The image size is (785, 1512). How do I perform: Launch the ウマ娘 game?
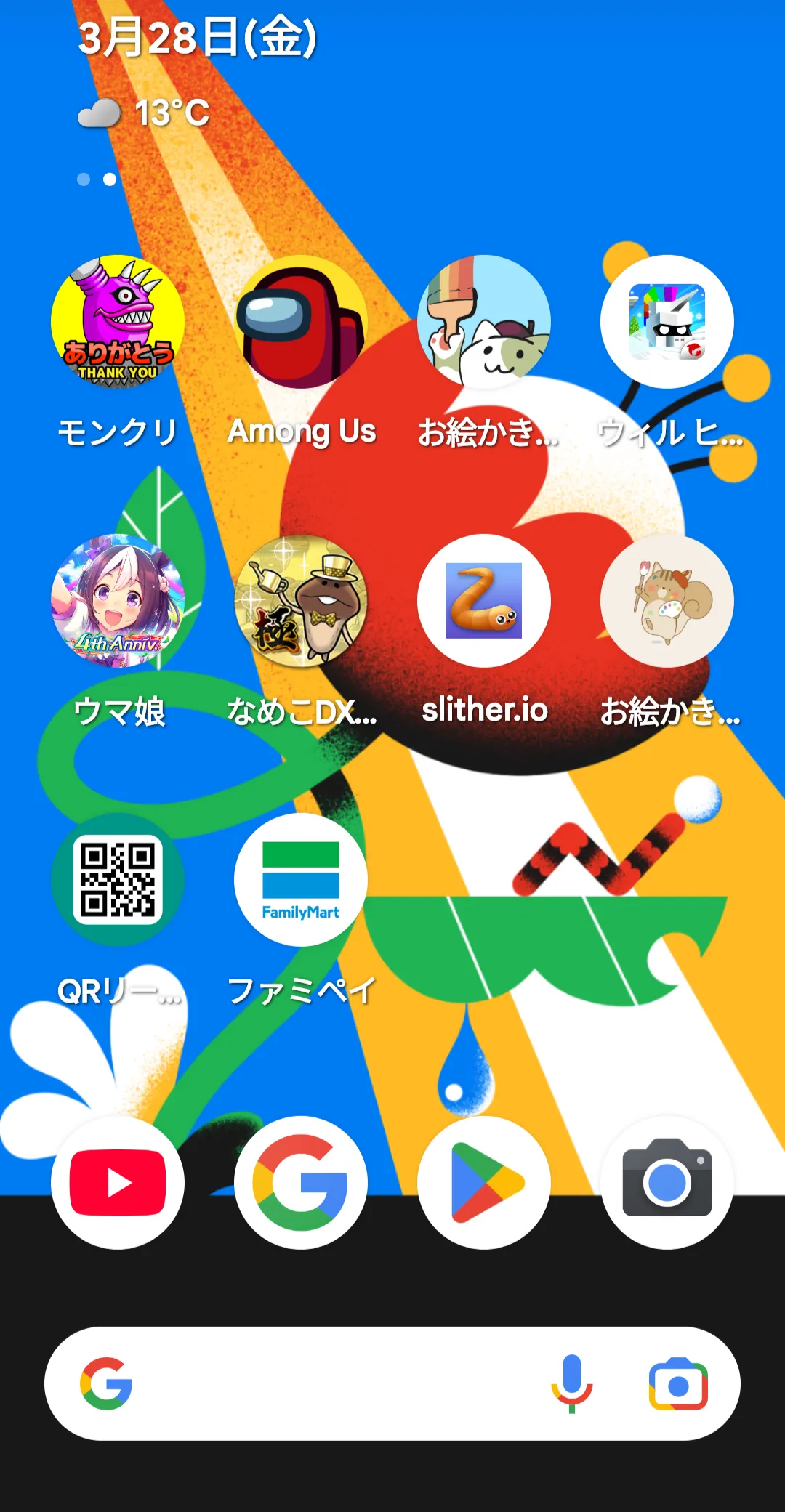pyautogui.click(x=118, y=601)
